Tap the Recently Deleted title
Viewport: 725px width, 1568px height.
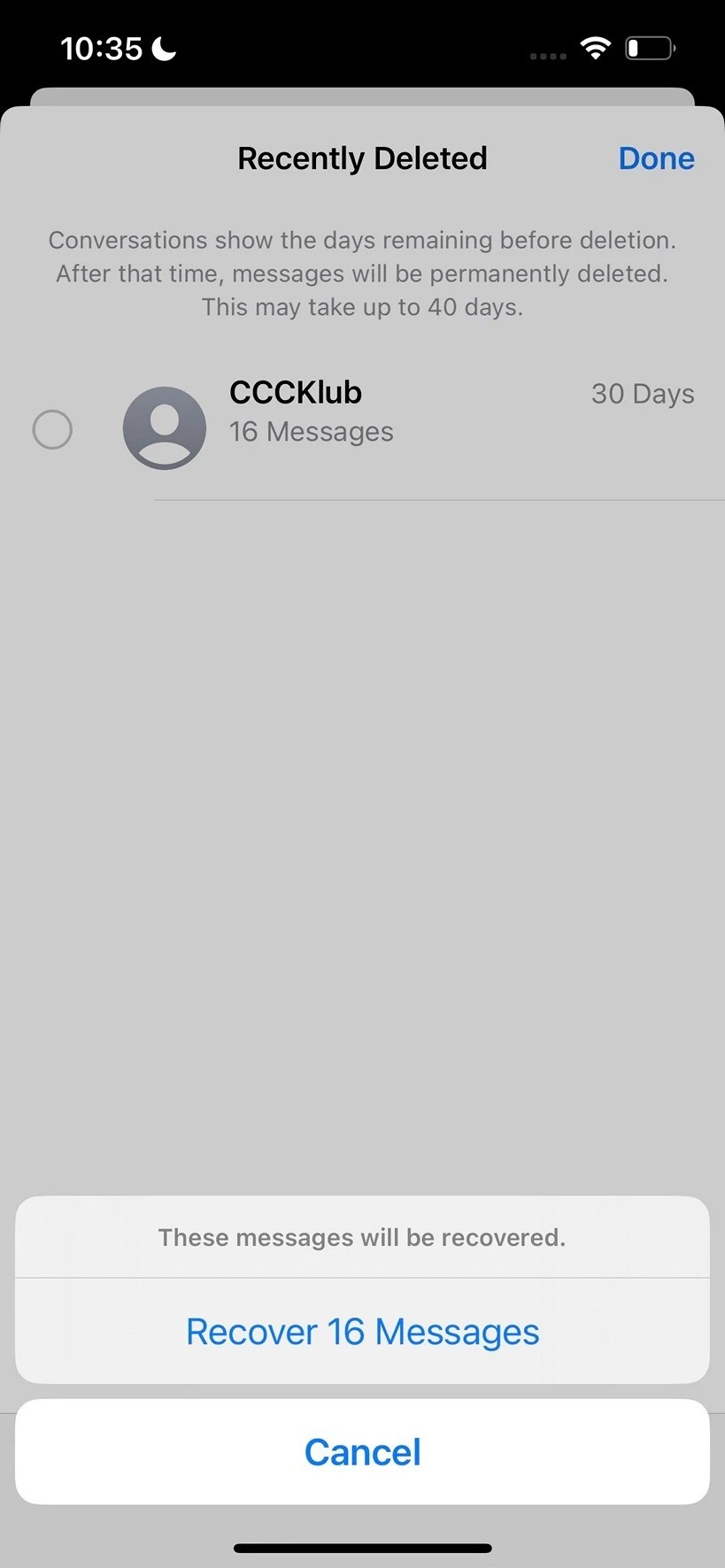pos(361,158)
